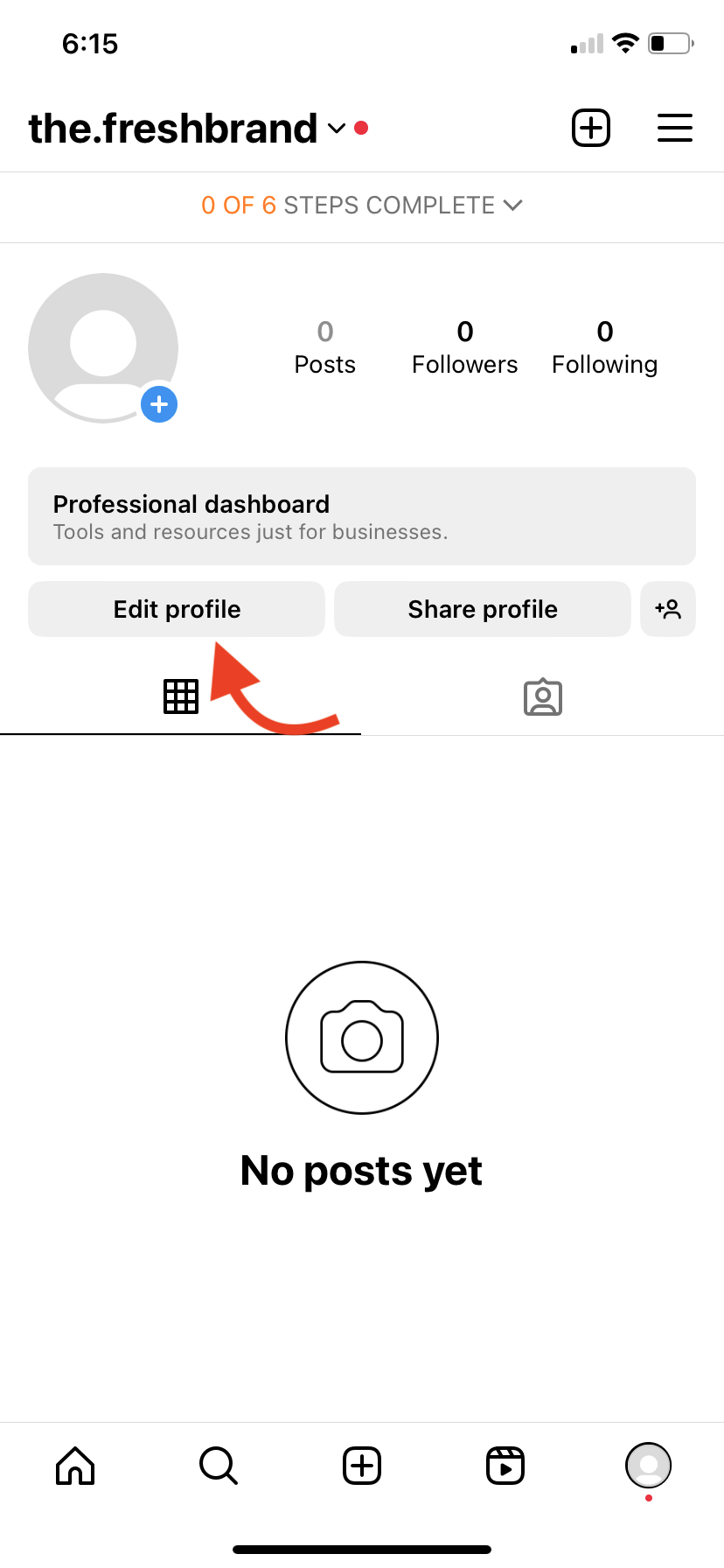Tap the Home icon in bottom navigation
The height and width of the screenshot is (1568, 724).
74,1466
